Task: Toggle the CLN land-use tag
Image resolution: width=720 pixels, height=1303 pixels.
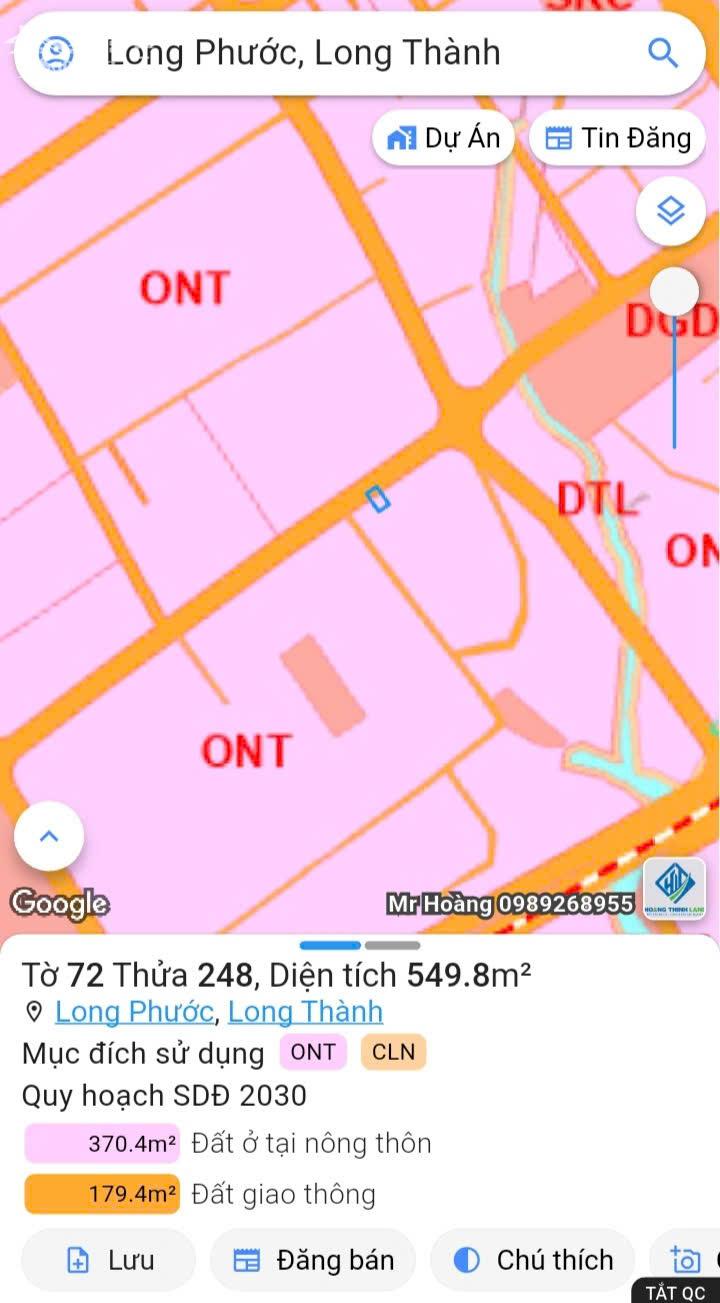Action: [394, 1052]
